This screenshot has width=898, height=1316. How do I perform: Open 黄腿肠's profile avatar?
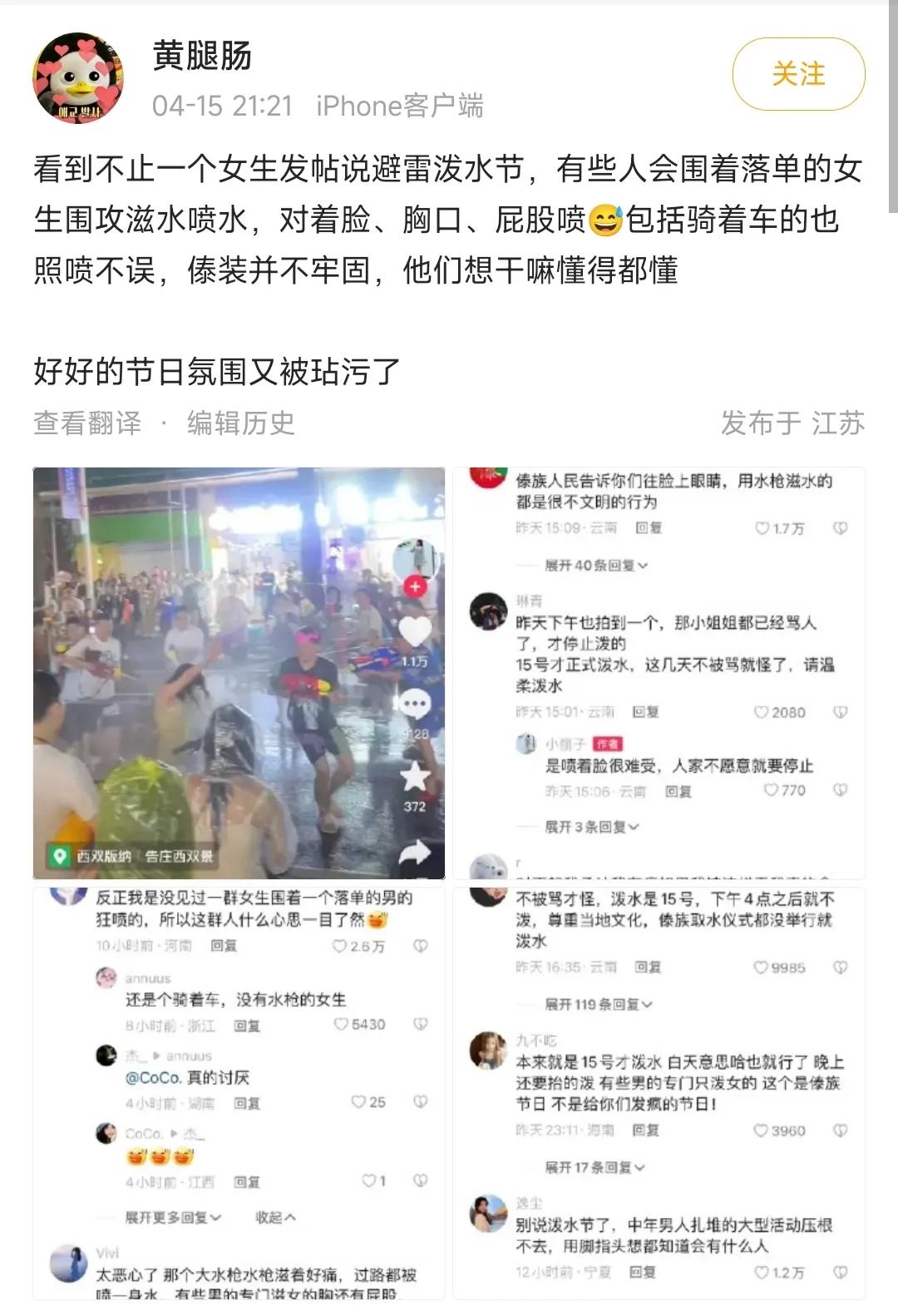point(78,78)
